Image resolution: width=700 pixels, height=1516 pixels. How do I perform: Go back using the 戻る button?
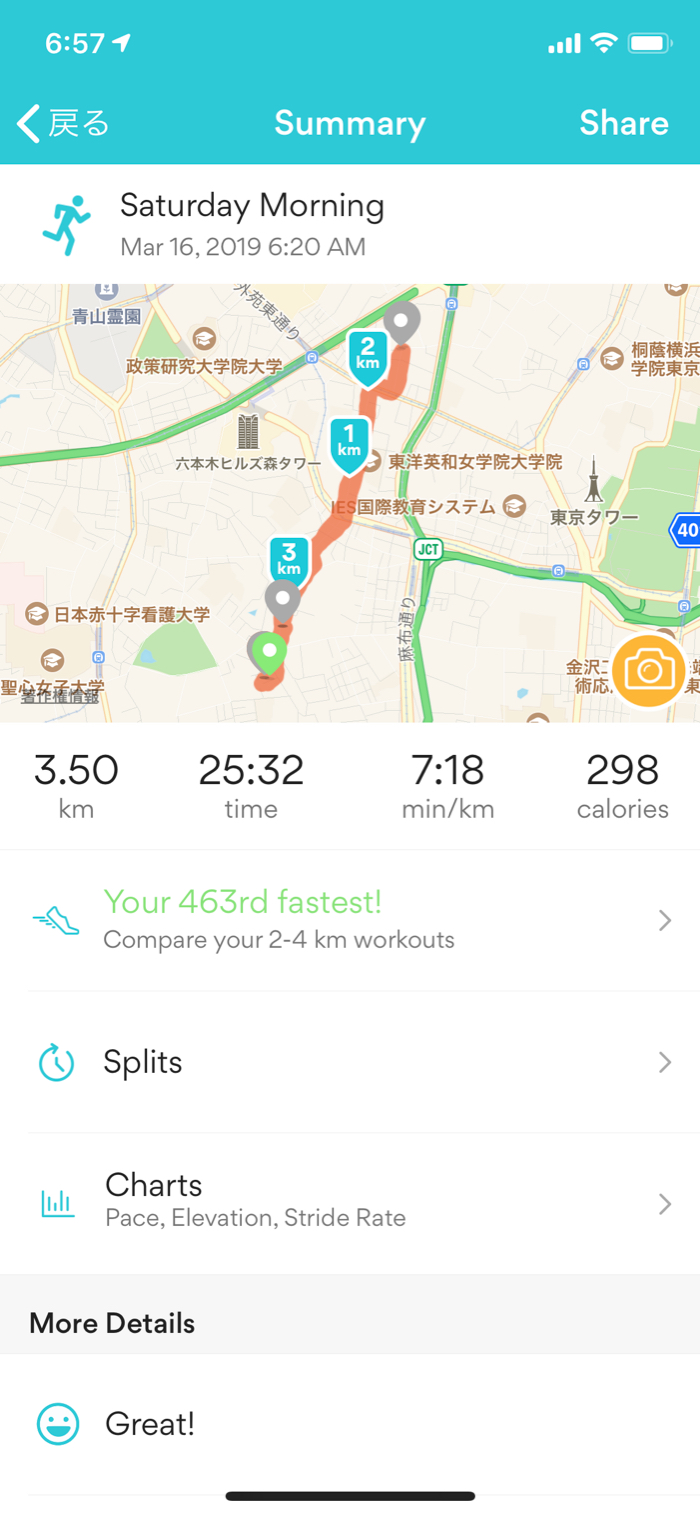pos(64,124)
